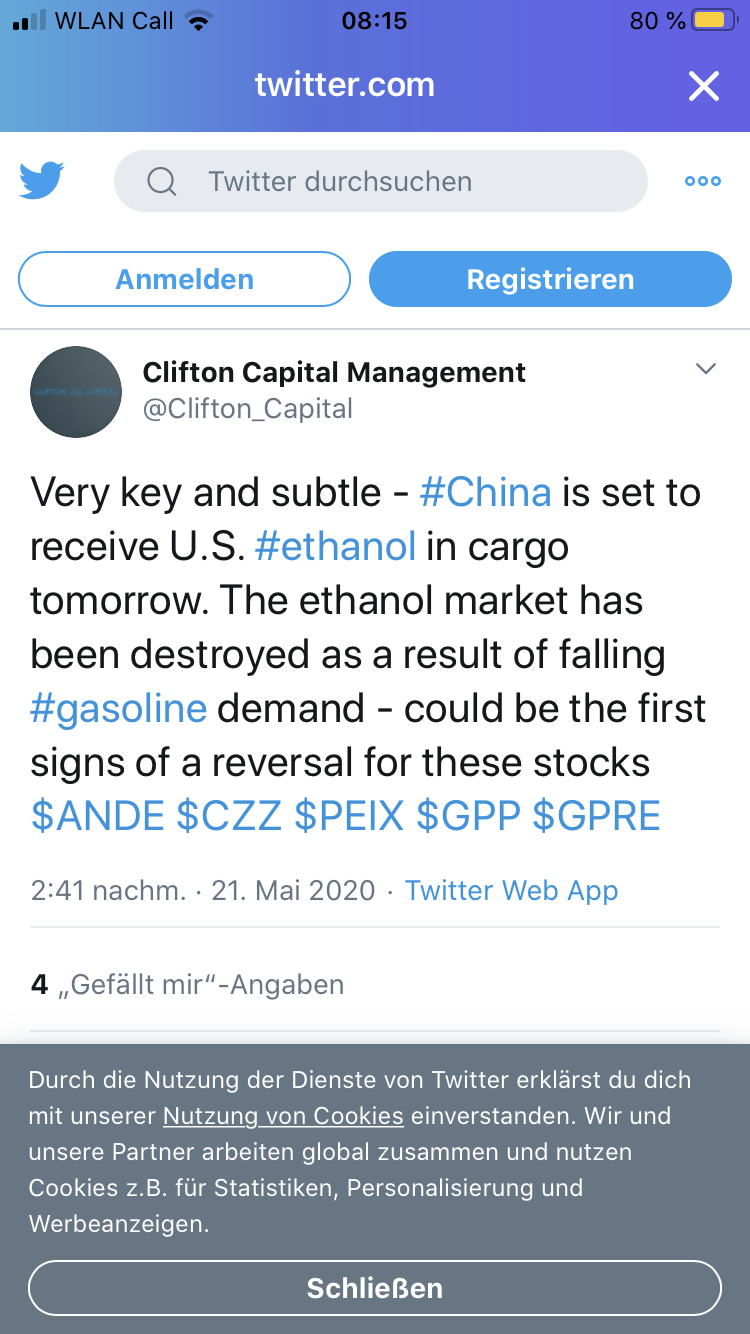Click the X icon next to twitter.com
The image size is (750, 1334).
tap(704, 86)
